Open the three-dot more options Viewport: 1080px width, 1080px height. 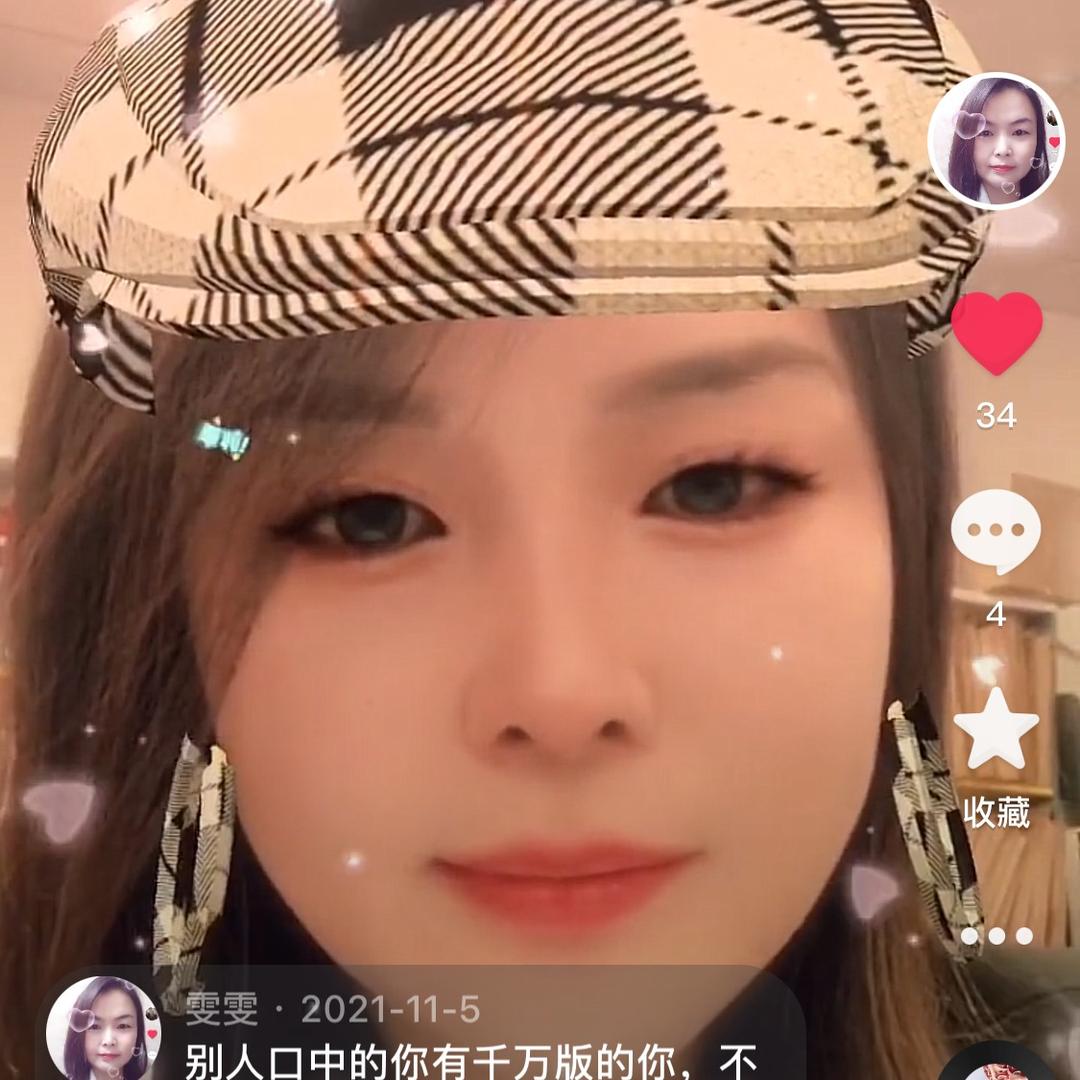[x=996, y=936]
